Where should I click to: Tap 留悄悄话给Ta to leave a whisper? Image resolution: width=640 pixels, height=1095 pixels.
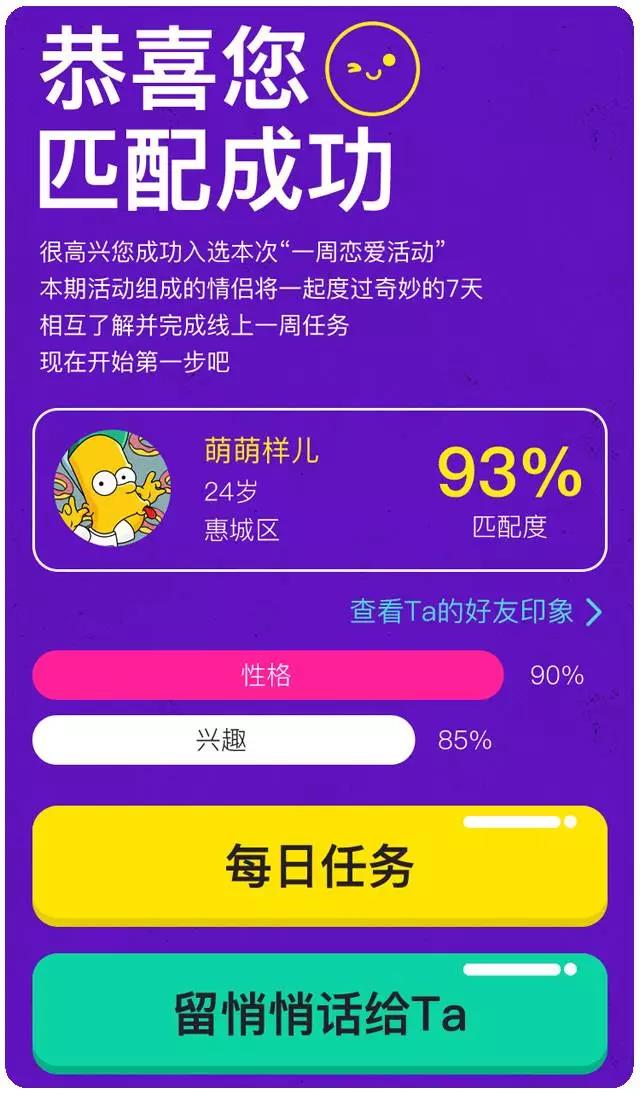coord(319,1013)
